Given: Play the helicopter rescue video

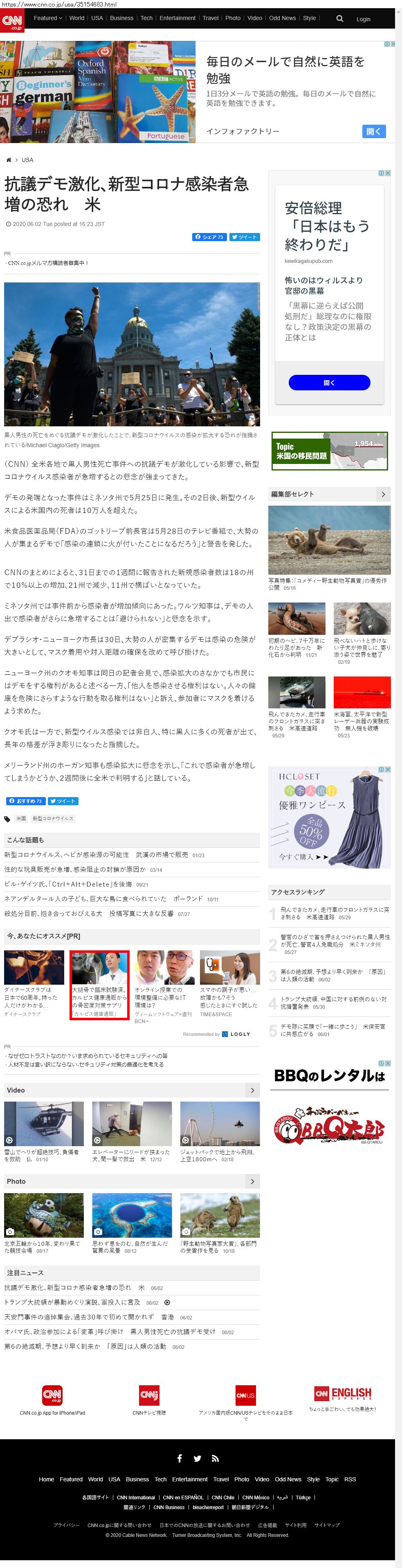Looking at the screenshot, I should click(x=43, y=1124).
